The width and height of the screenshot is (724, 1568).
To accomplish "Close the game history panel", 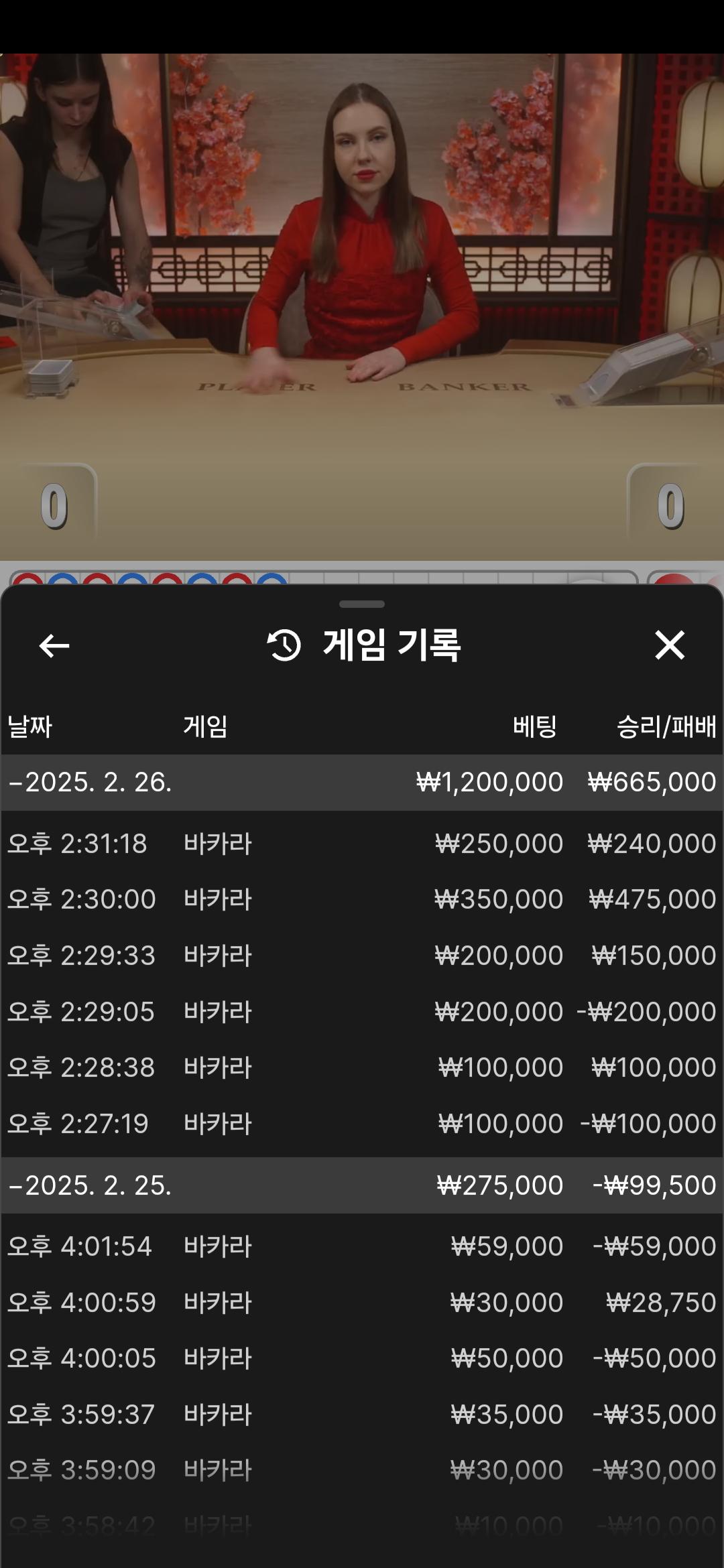I will pos(669,645).
